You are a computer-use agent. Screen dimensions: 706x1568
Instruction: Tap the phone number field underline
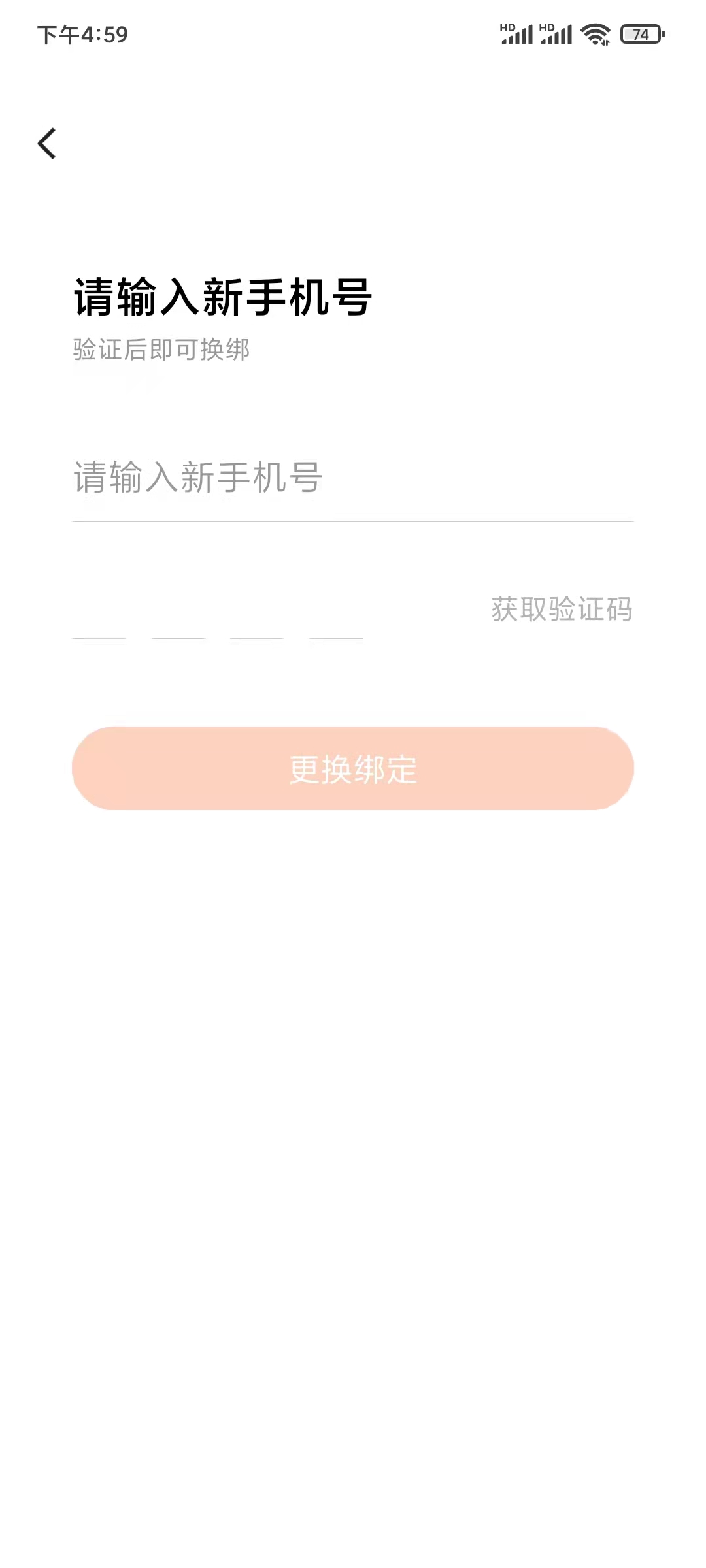point(353,521)
